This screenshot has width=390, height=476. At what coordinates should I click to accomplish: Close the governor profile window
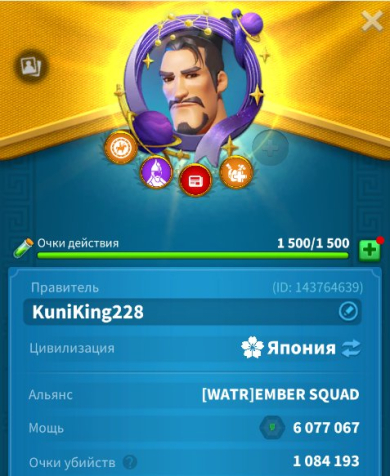coord(372,21)
